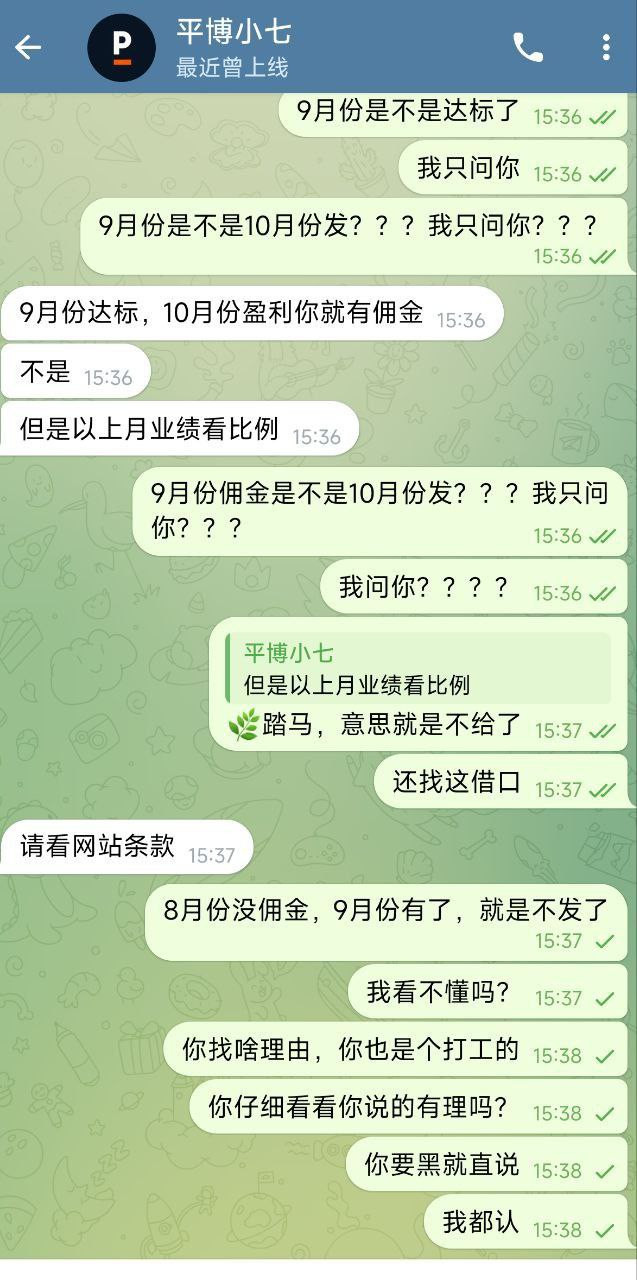
Task: Open the three-dot overflow menu
Action: 606,47
